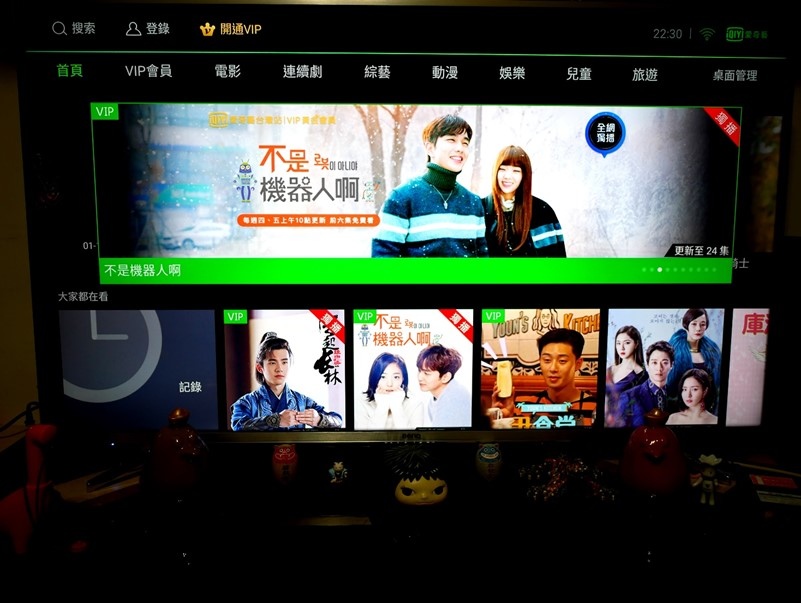The image size is (801, 603).
Task: Switch to the VIP會員 tab
Action: pyautogui.click(x=148, y=72)
